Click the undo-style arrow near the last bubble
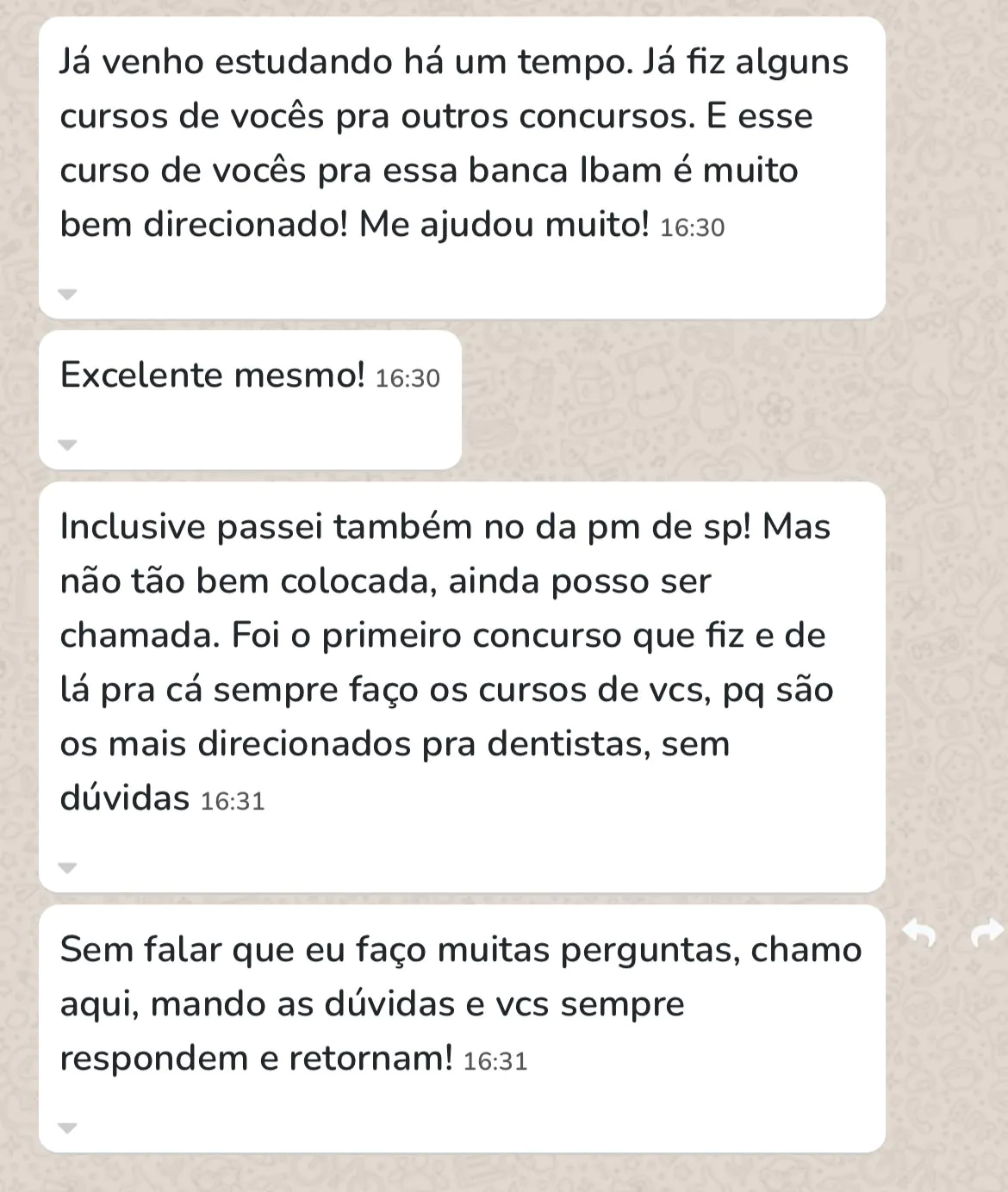This screenshot has height=1192, width=1008. click(919, 933)
